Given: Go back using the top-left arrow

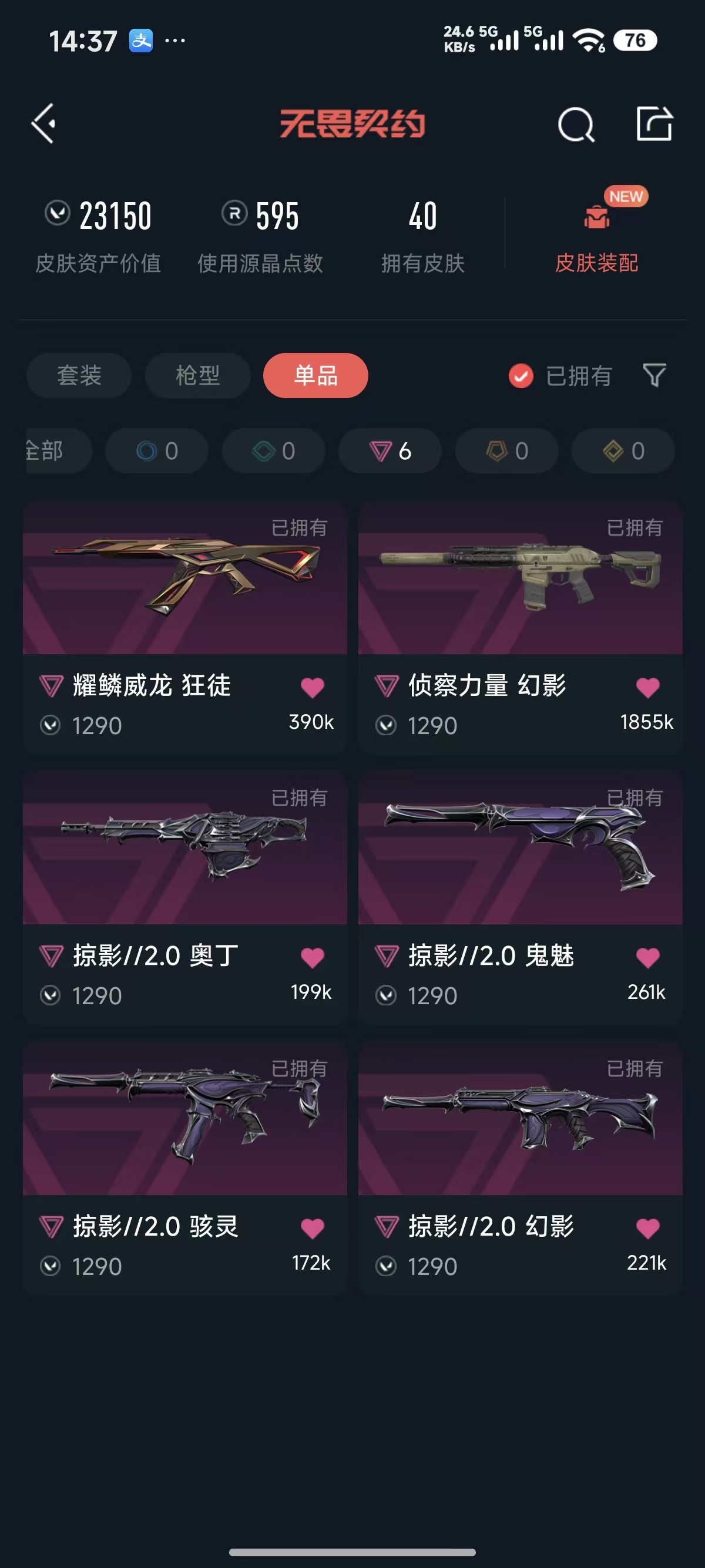Looking at the screenshot, I should coord(44,123).
